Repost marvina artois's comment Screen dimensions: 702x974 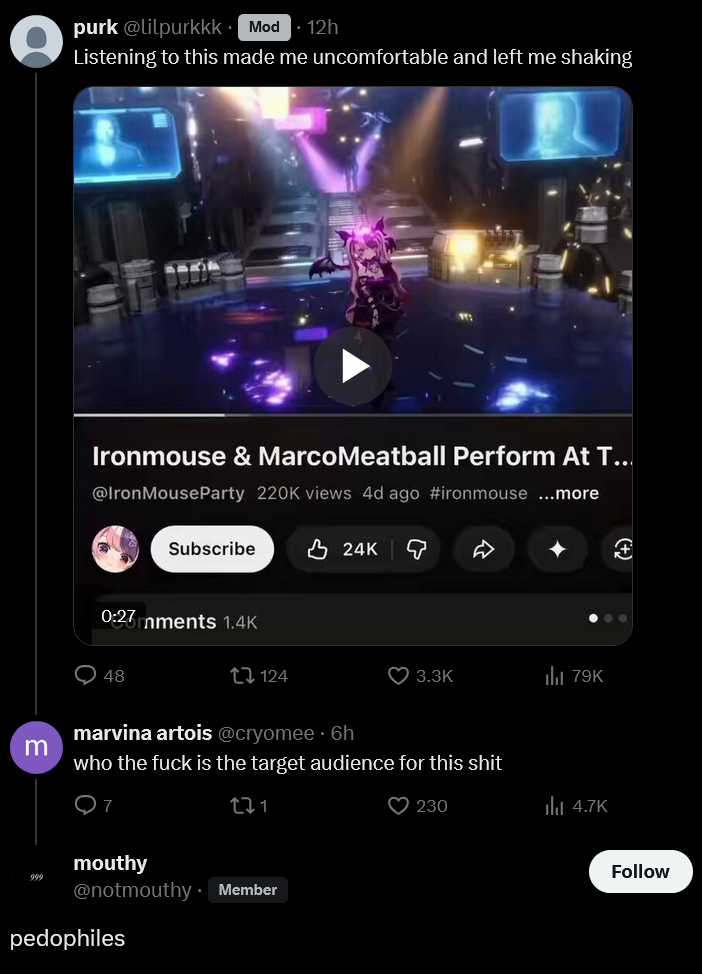pos(243,806)
